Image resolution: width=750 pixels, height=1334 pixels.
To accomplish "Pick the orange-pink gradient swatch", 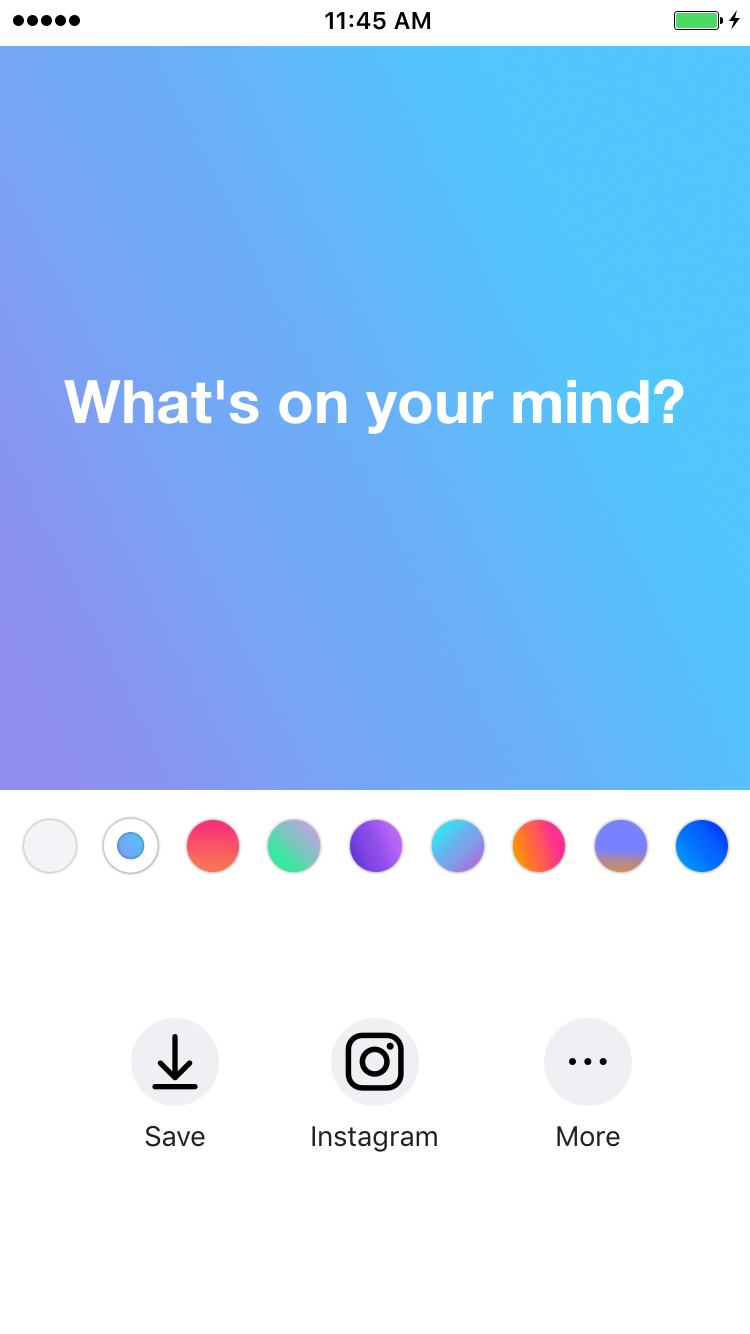I will coord(539,845).
